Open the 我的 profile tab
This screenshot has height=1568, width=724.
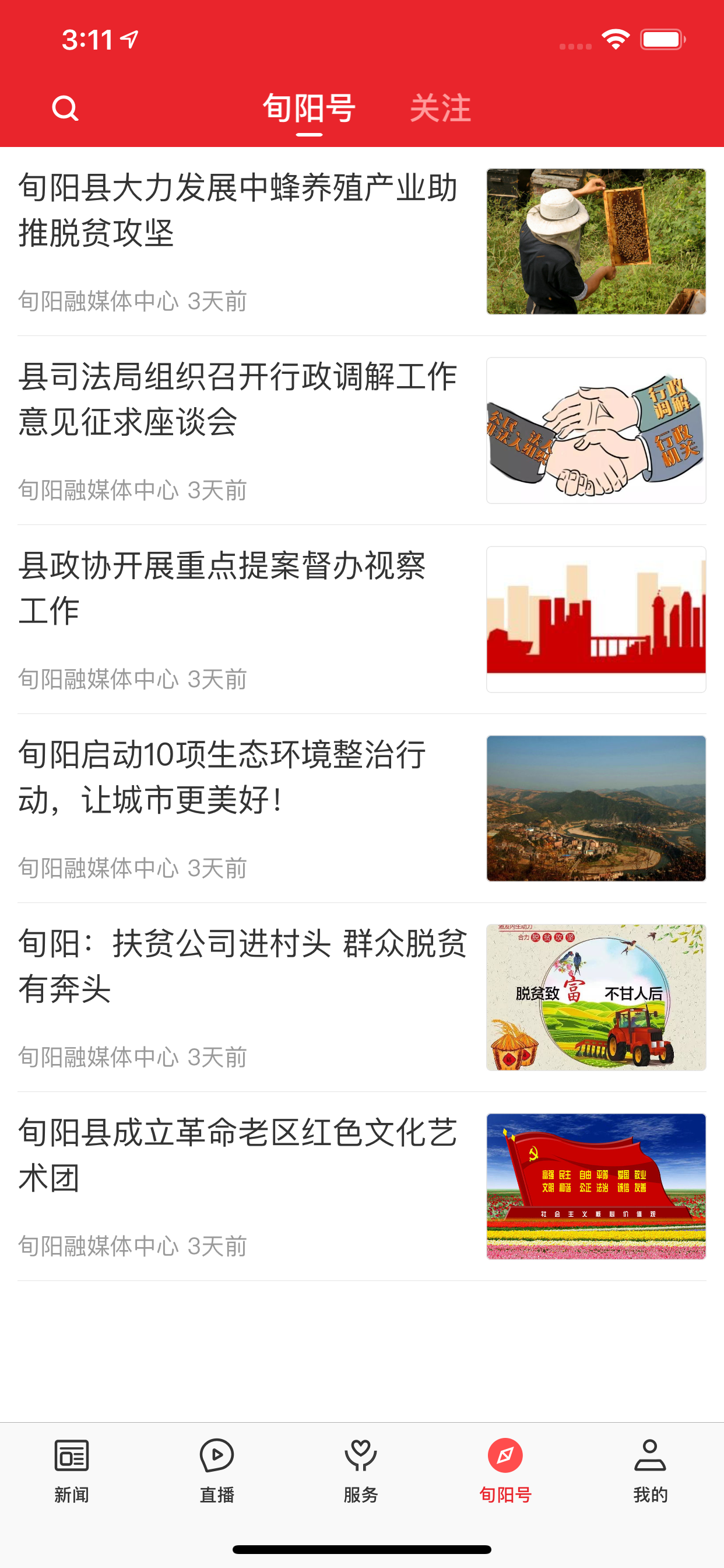coord(651,1471)
